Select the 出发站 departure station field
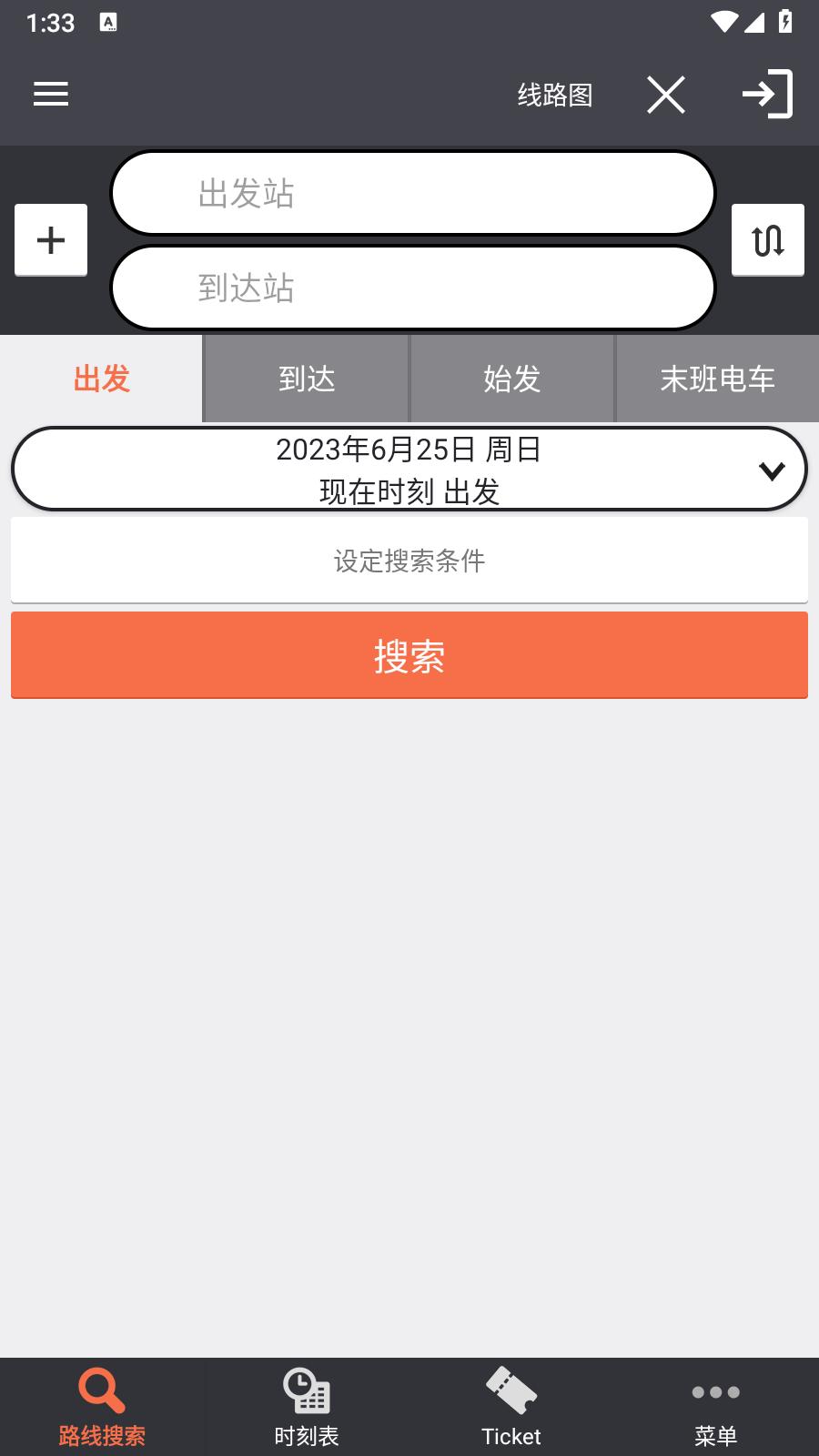 pos(412,194)
